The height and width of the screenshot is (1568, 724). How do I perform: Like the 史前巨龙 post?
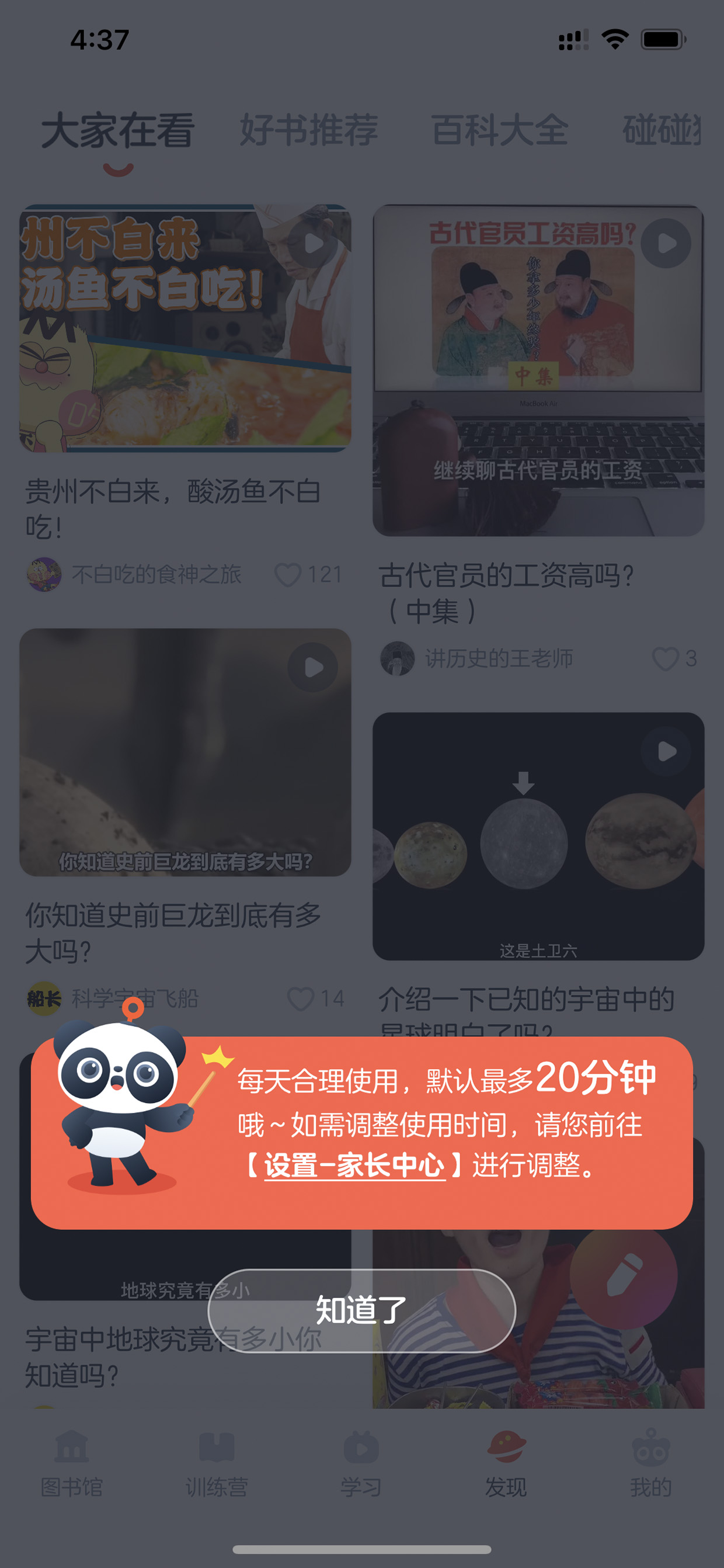click(x=300, y=998)
